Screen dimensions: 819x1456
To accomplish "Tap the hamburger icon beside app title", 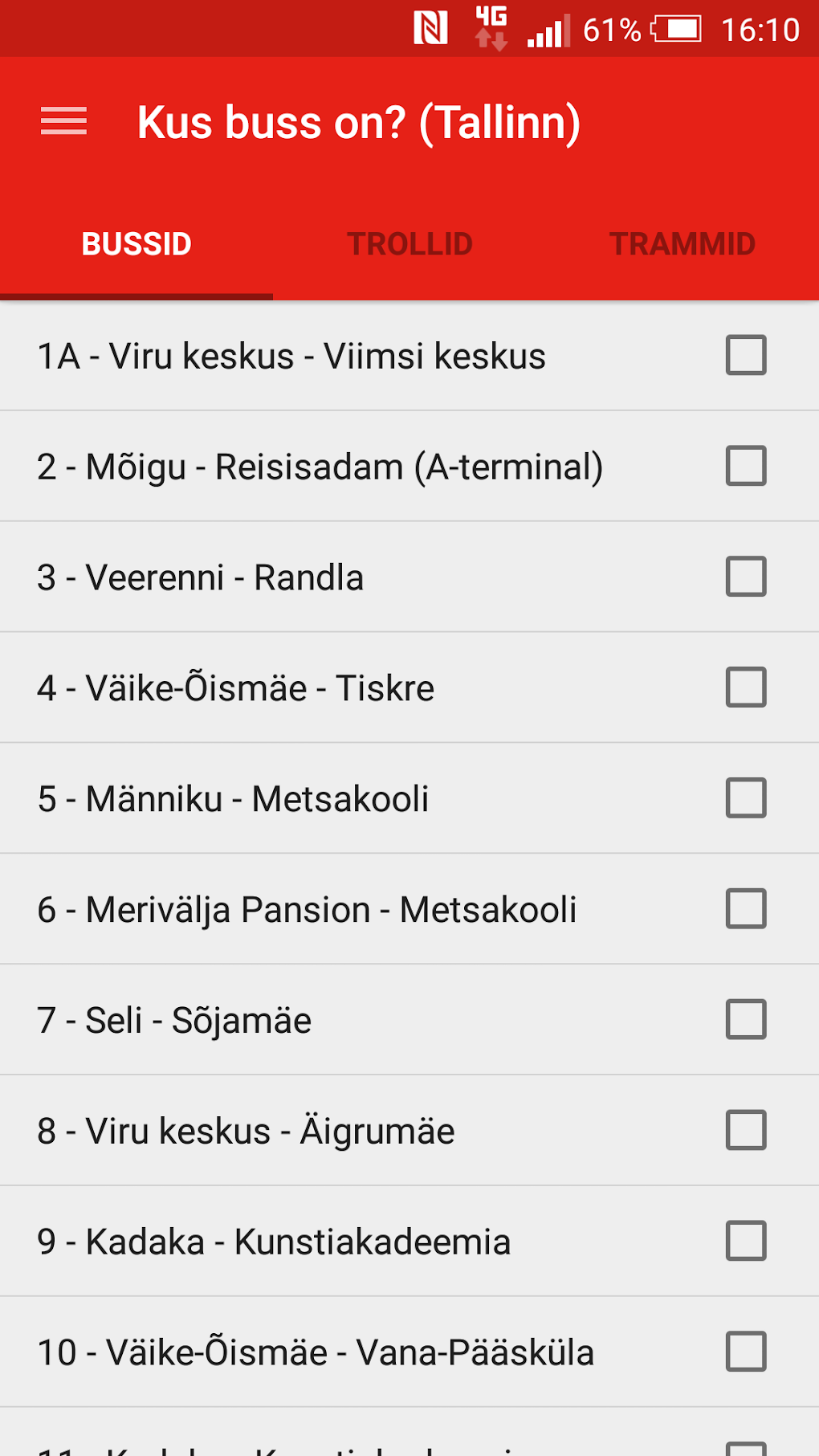I will [63, 121].
